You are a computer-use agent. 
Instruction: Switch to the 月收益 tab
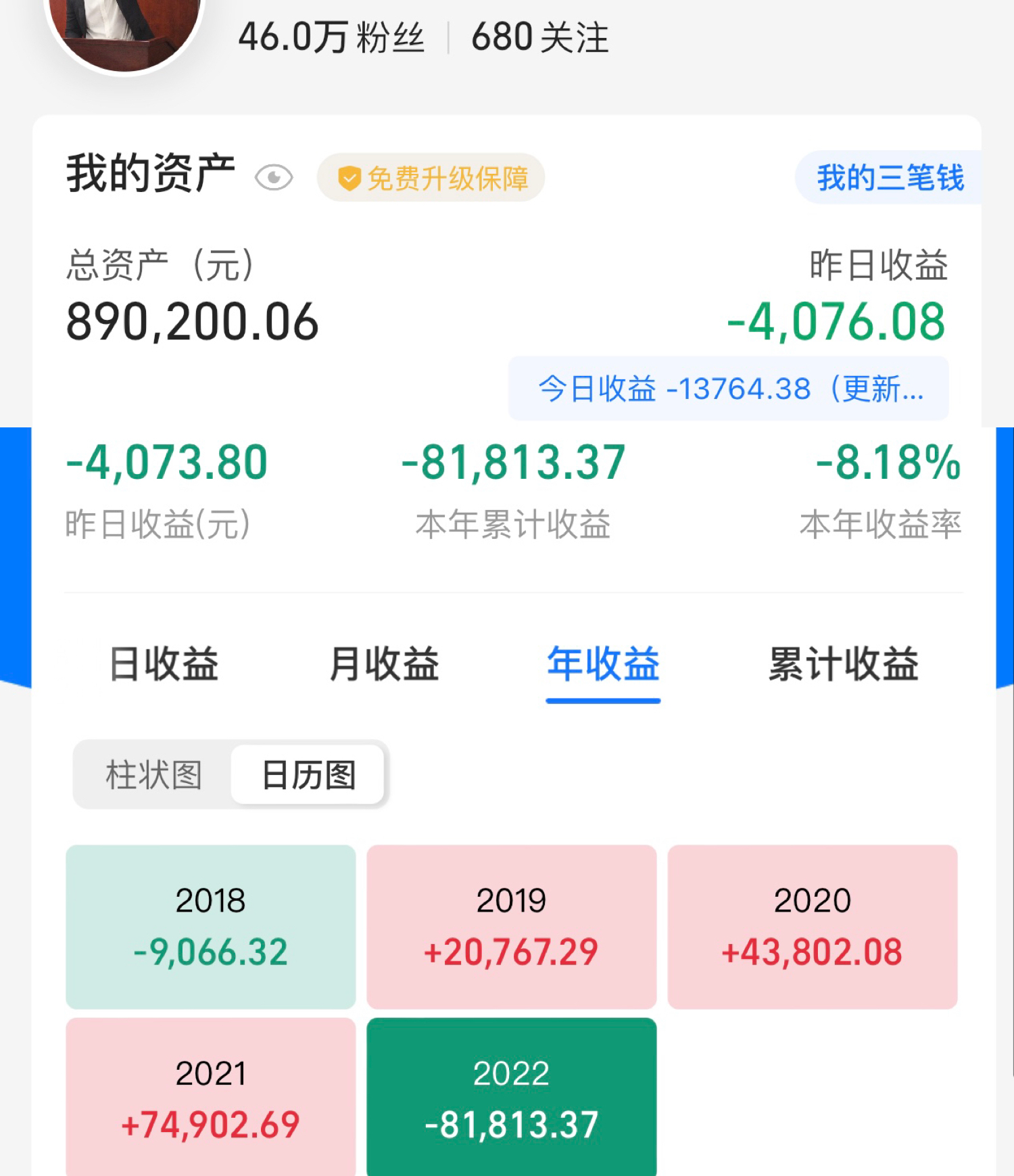384,664
